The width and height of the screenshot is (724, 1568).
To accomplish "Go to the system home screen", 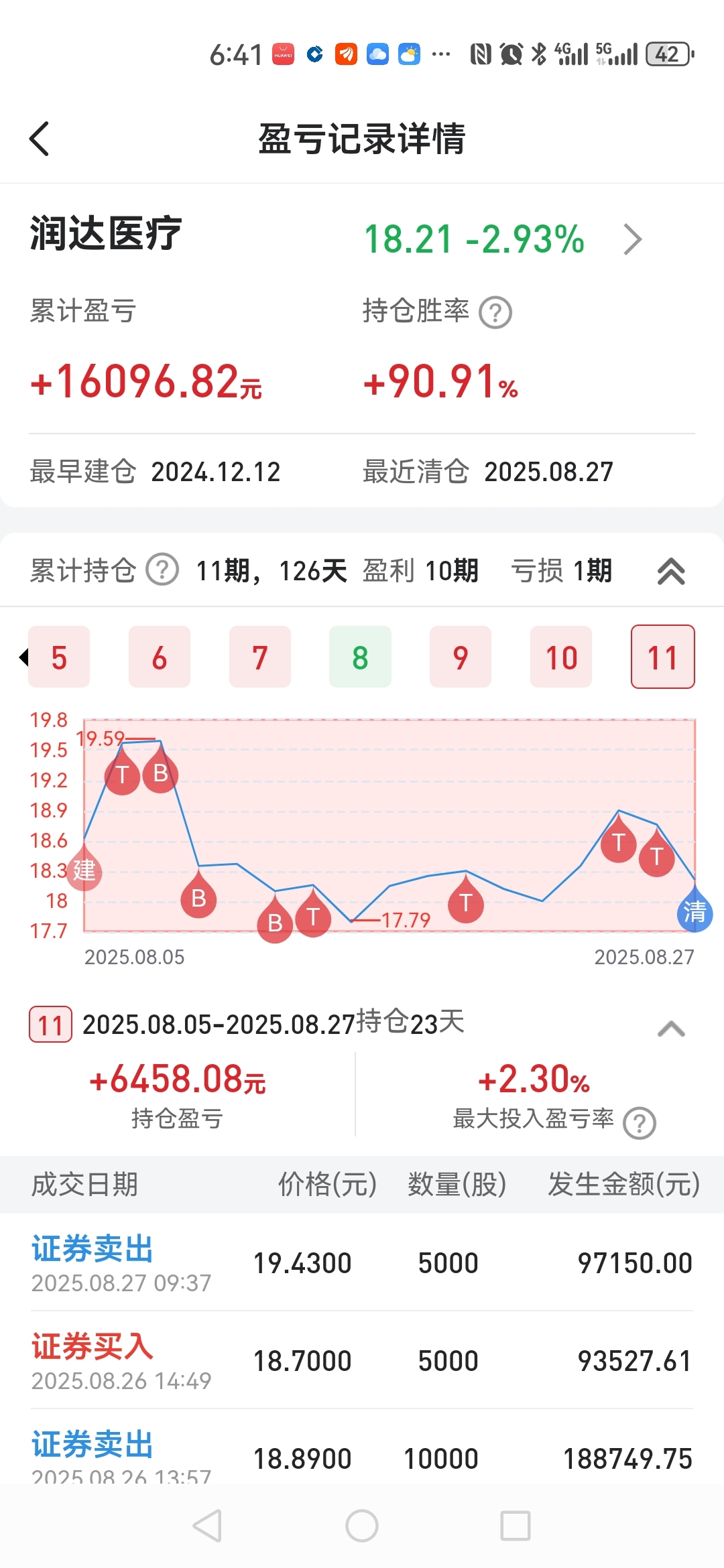I will (362, 1526).
